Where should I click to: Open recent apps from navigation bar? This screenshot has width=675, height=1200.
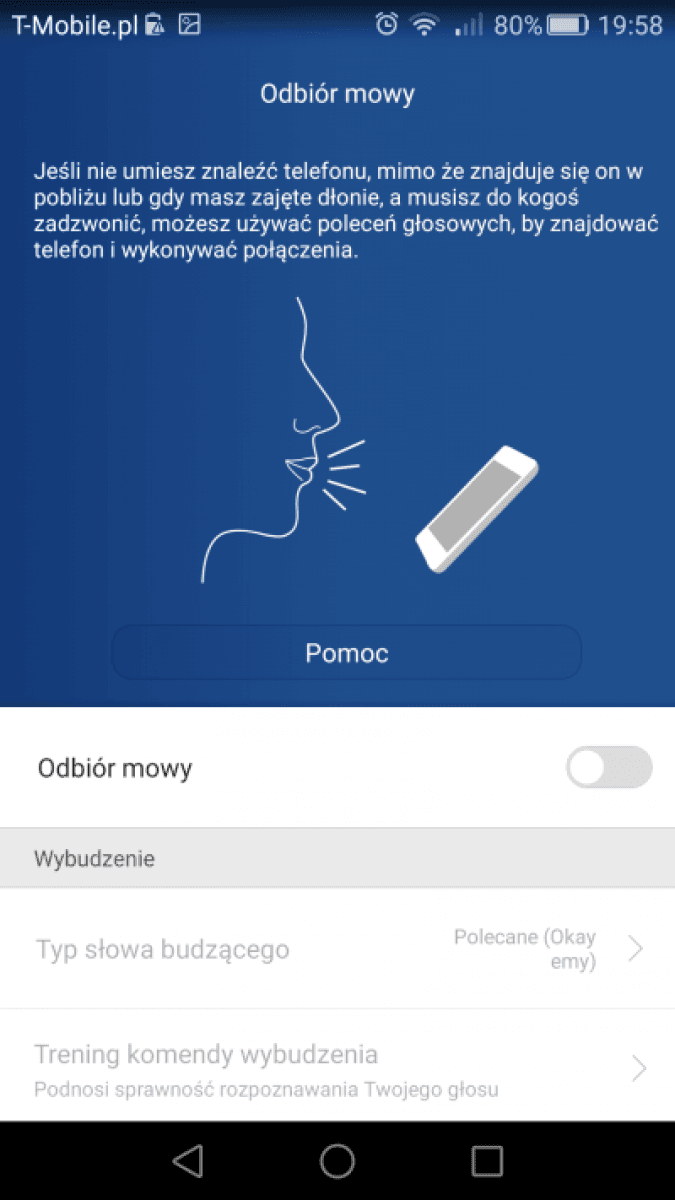486,1160
